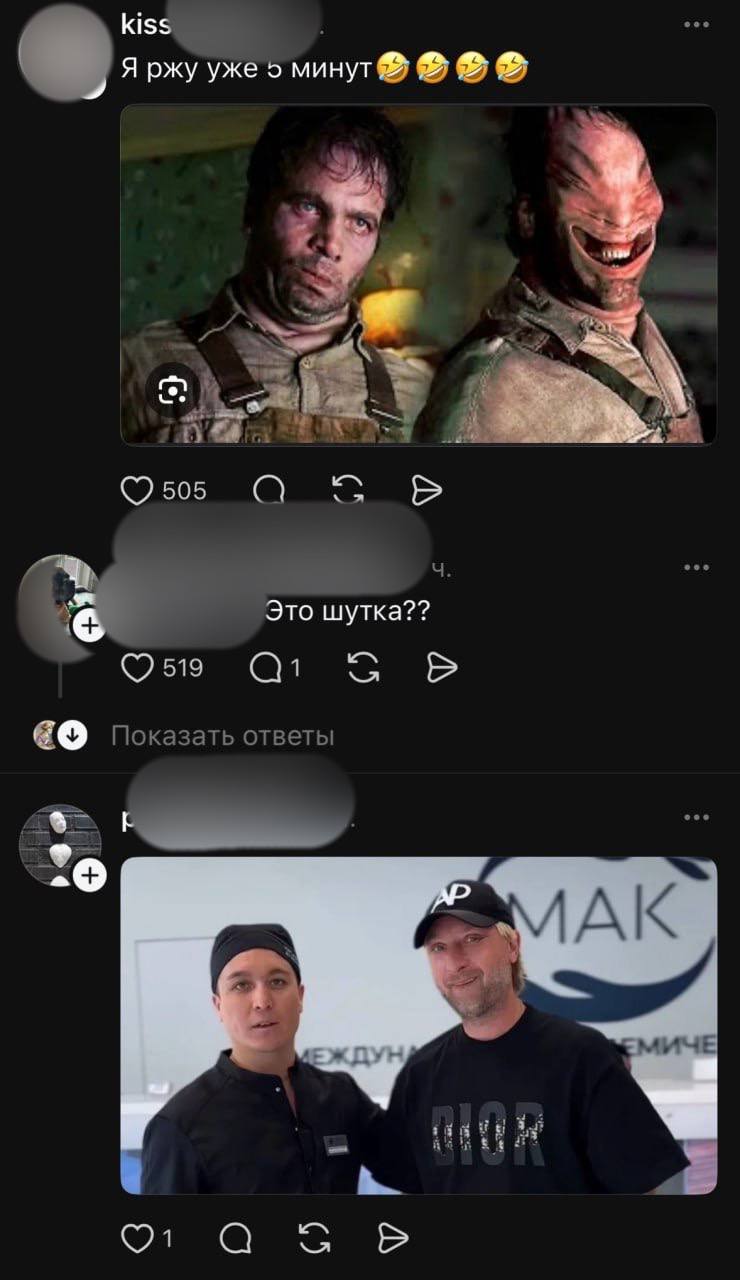
Task: Open the photo of two men at МАК
Action: click(418, 1025)
